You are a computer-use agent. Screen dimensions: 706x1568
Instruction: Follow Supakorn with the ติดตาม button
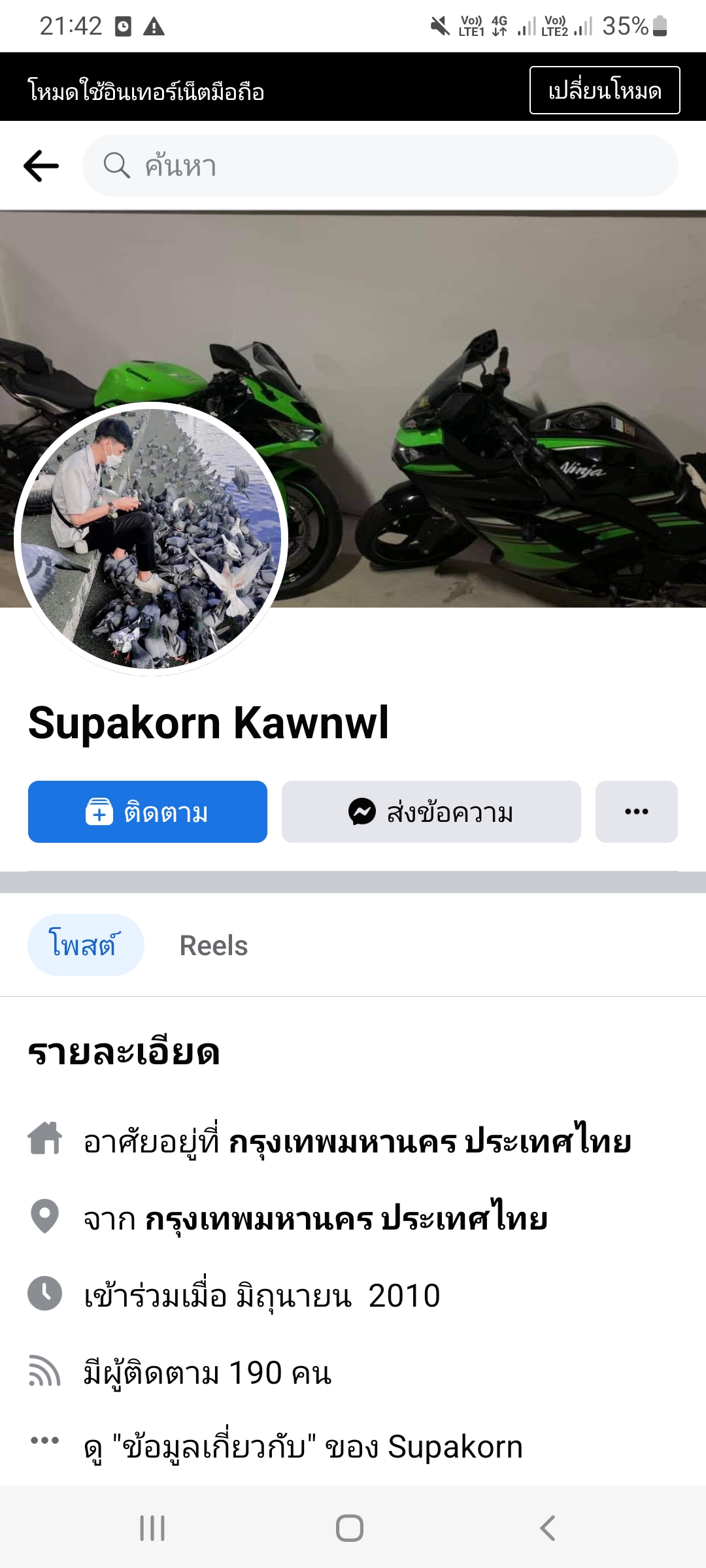point(148,812)
